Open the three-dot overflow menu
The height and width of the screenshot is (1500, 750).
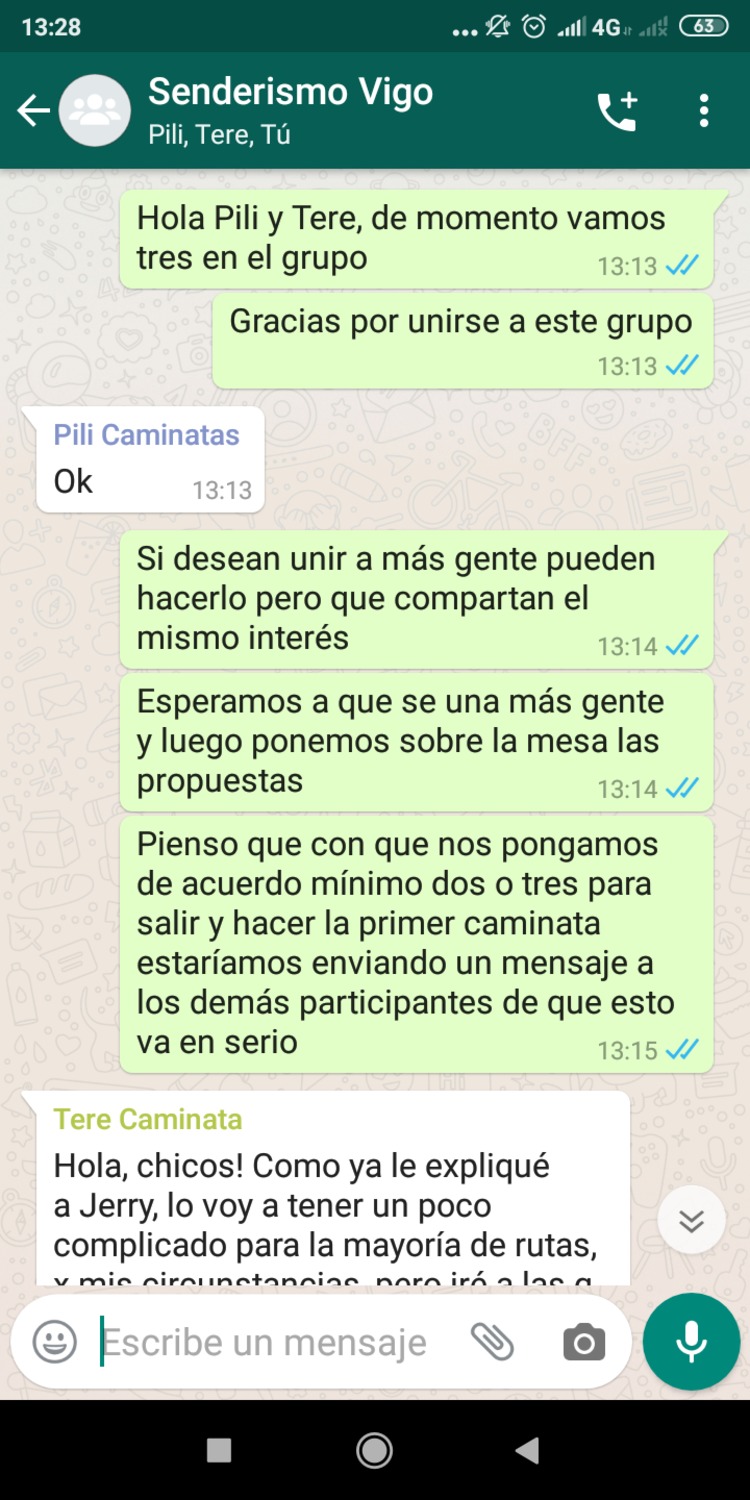(x=704, y=111)
